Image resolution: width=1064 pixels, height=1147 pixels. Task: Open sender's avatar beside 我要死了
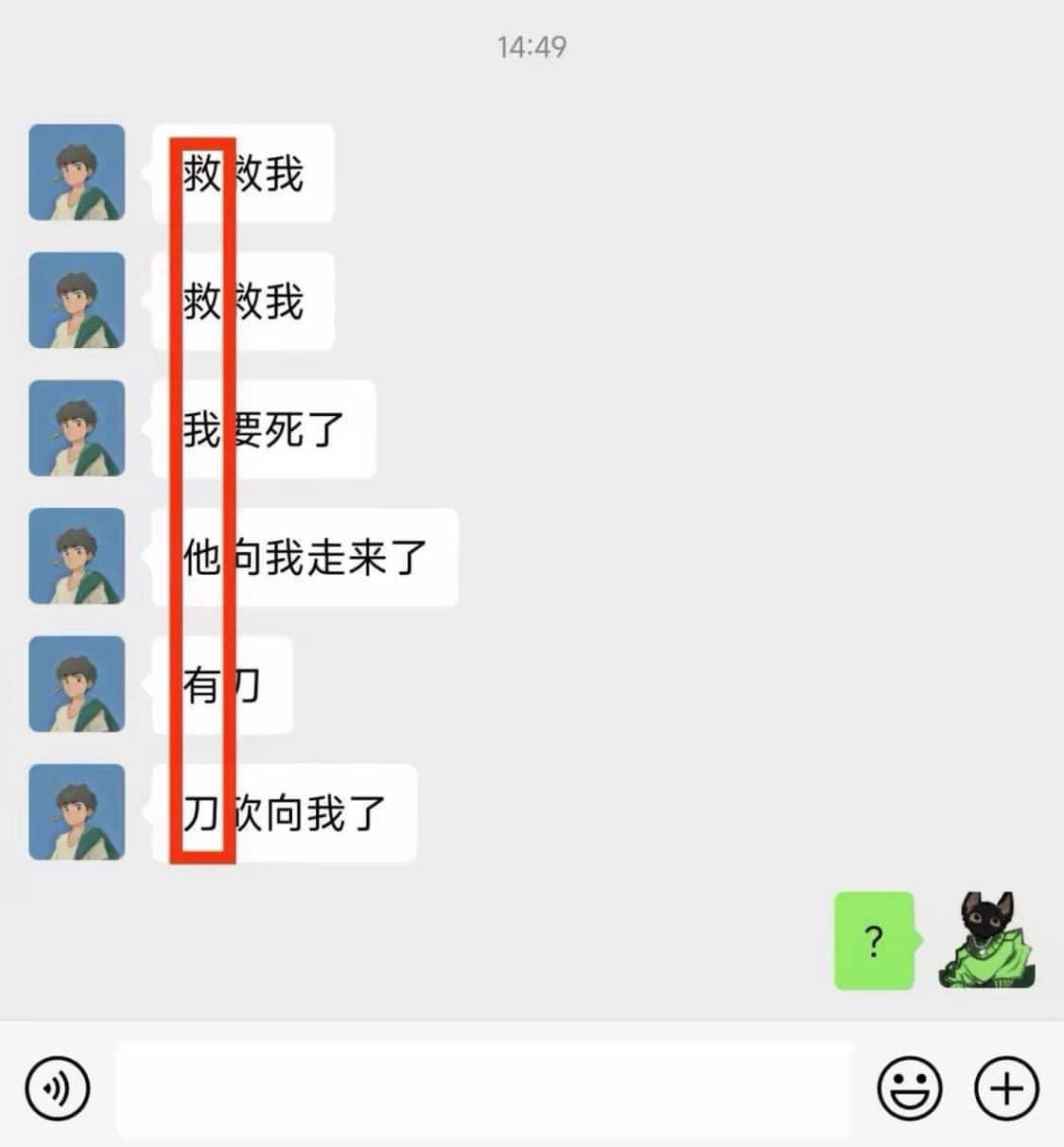click(77, 428)
